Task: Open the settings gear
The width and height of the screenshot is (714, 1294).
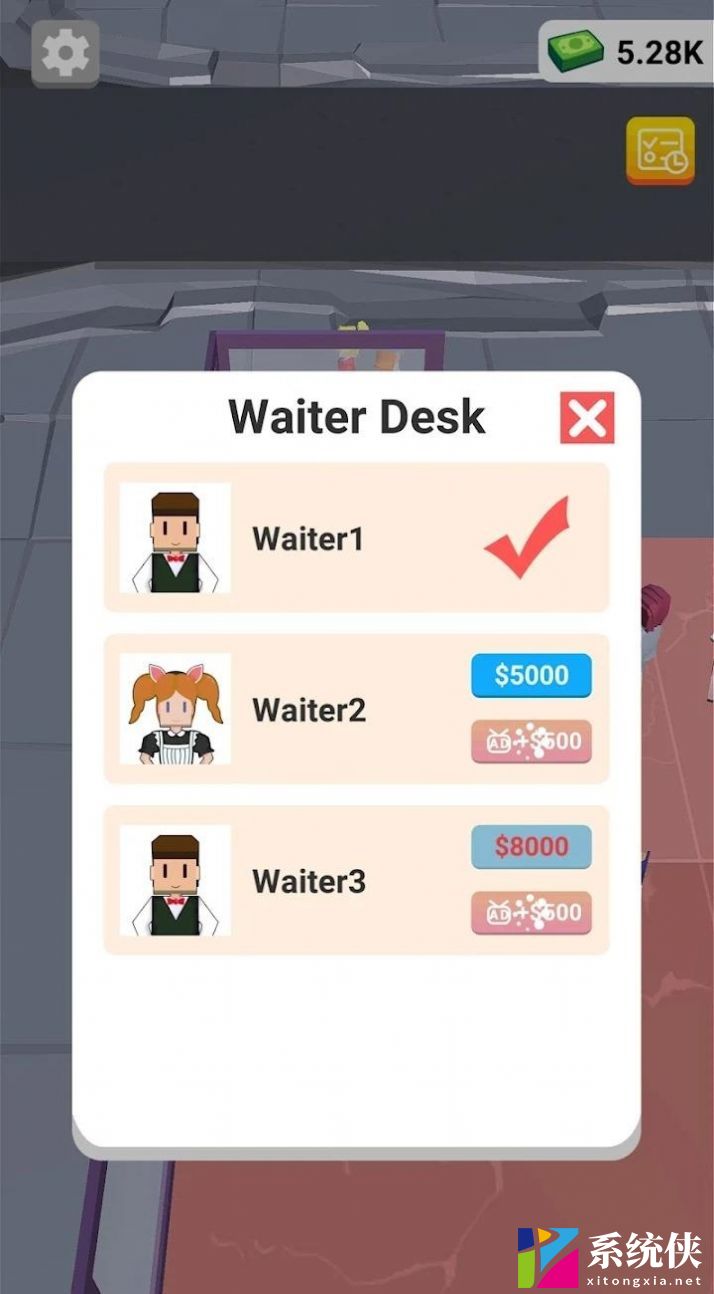Action: (65, 53)
